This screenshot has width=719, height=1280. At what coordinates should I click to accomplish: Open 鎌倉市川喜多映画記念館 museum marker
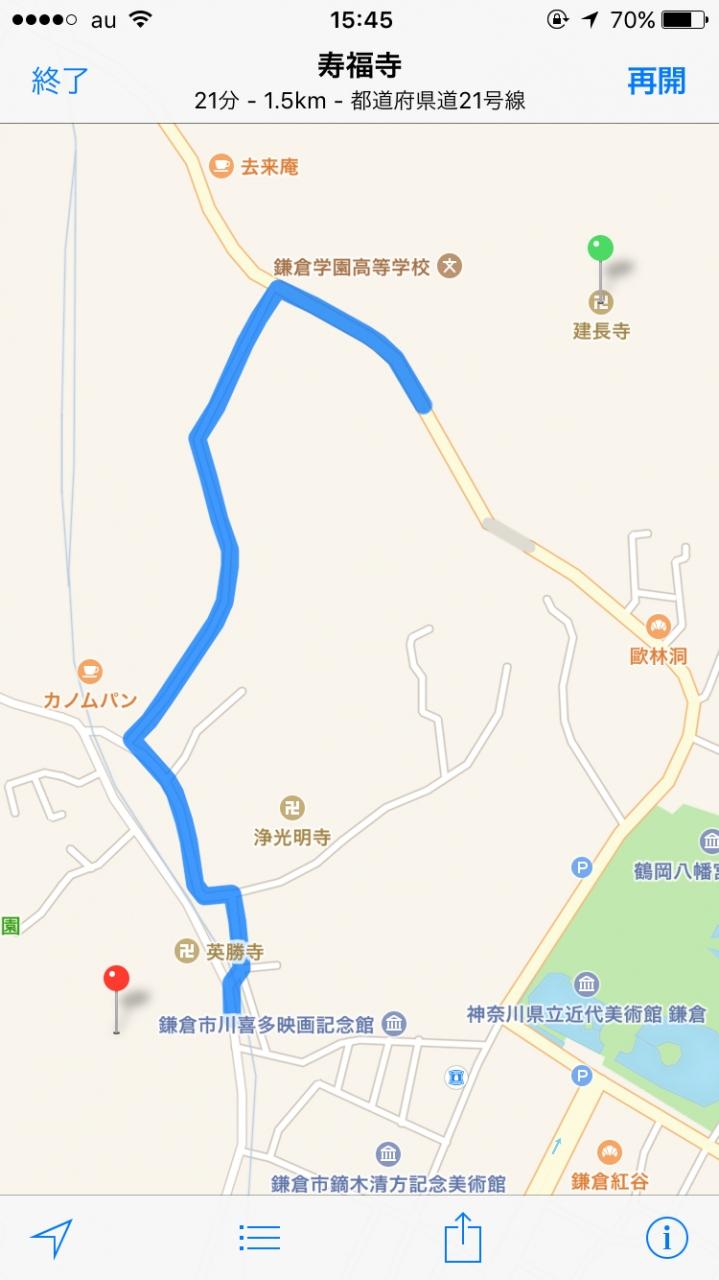tap(394, 1024)
